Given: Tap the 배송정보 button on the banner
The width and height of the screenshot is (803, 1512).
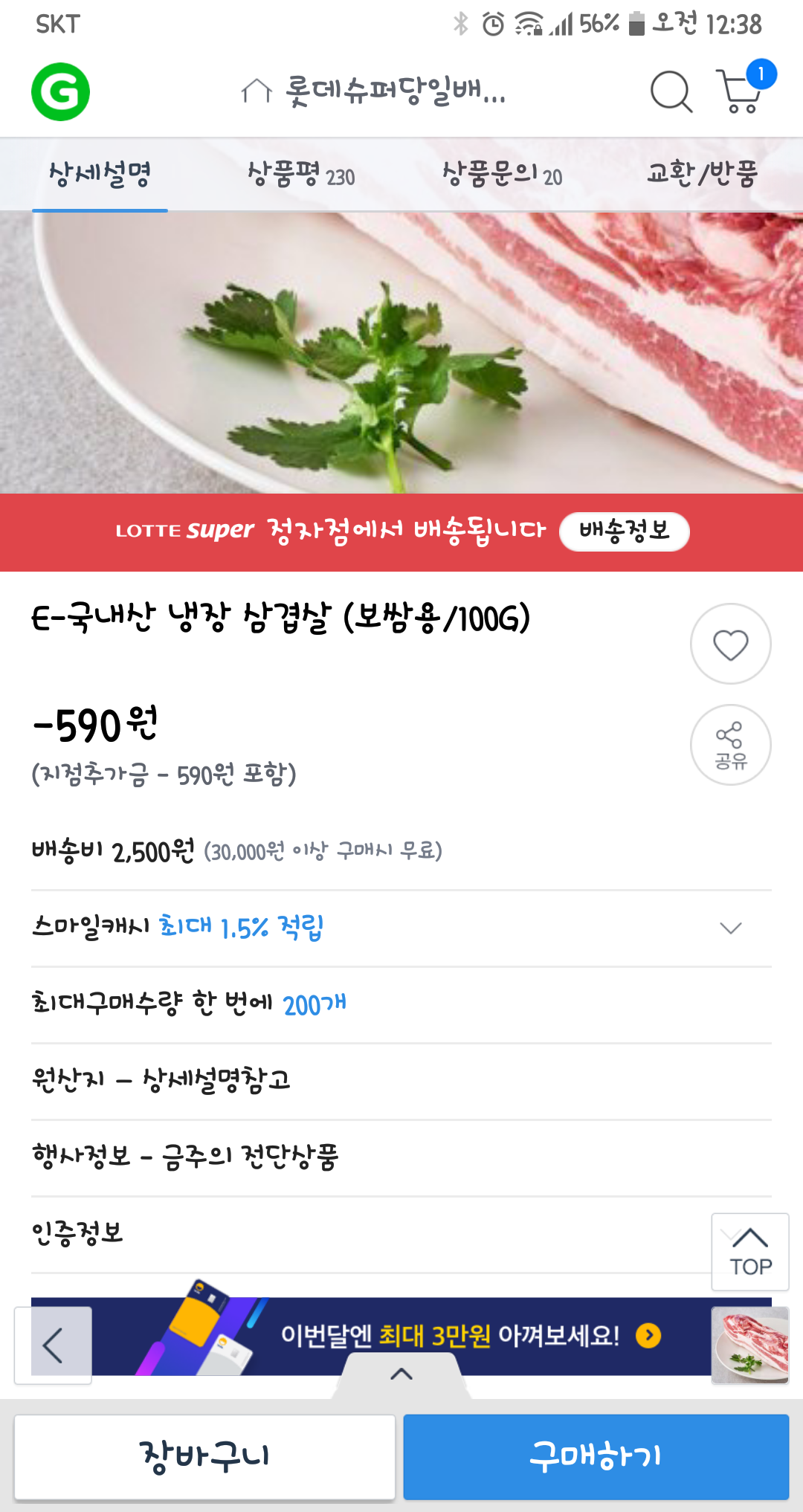Looking at the screenshot, I should tap(624, 532).
